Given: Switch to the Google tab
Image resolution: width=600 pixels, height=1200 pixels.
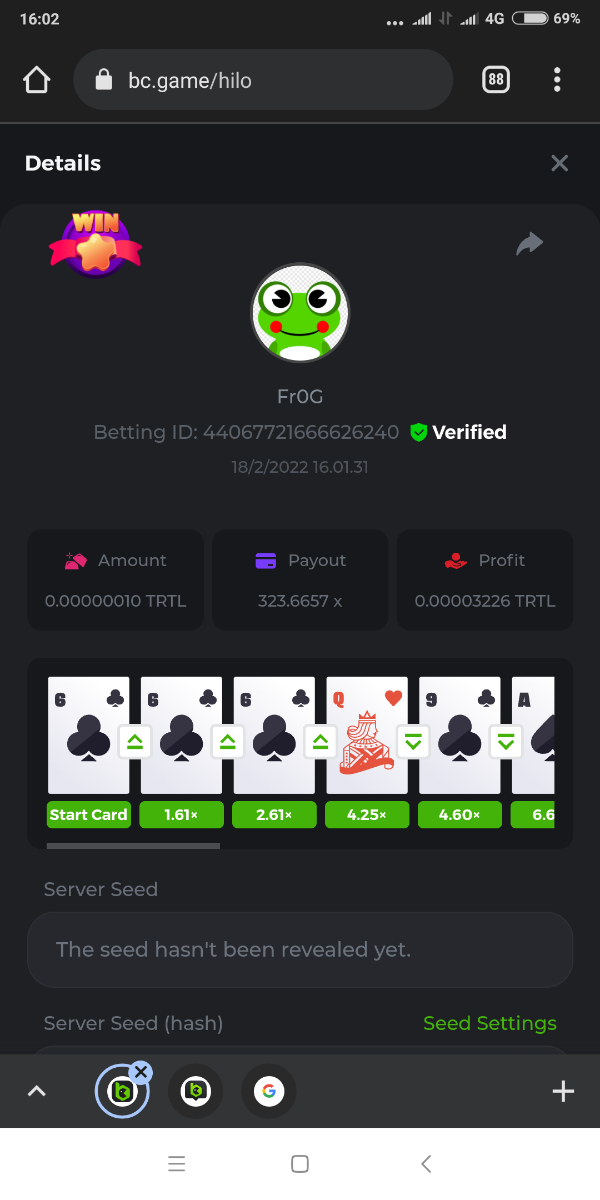Looking at the screenshot, I should pyautogui.click(x=268, y=1091).
